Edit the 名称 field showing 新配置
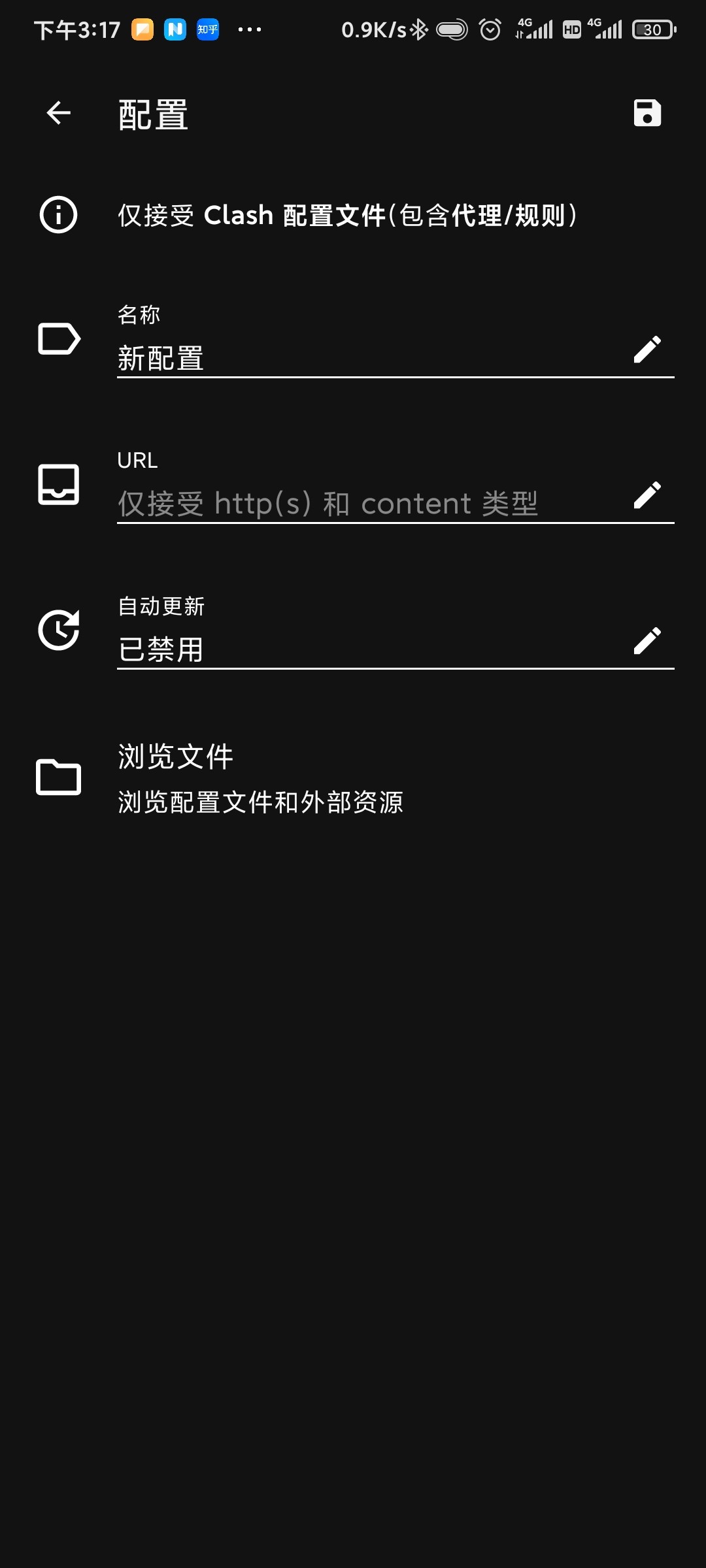The width and height of the screenshot is (706, 1568). point(373,358)
